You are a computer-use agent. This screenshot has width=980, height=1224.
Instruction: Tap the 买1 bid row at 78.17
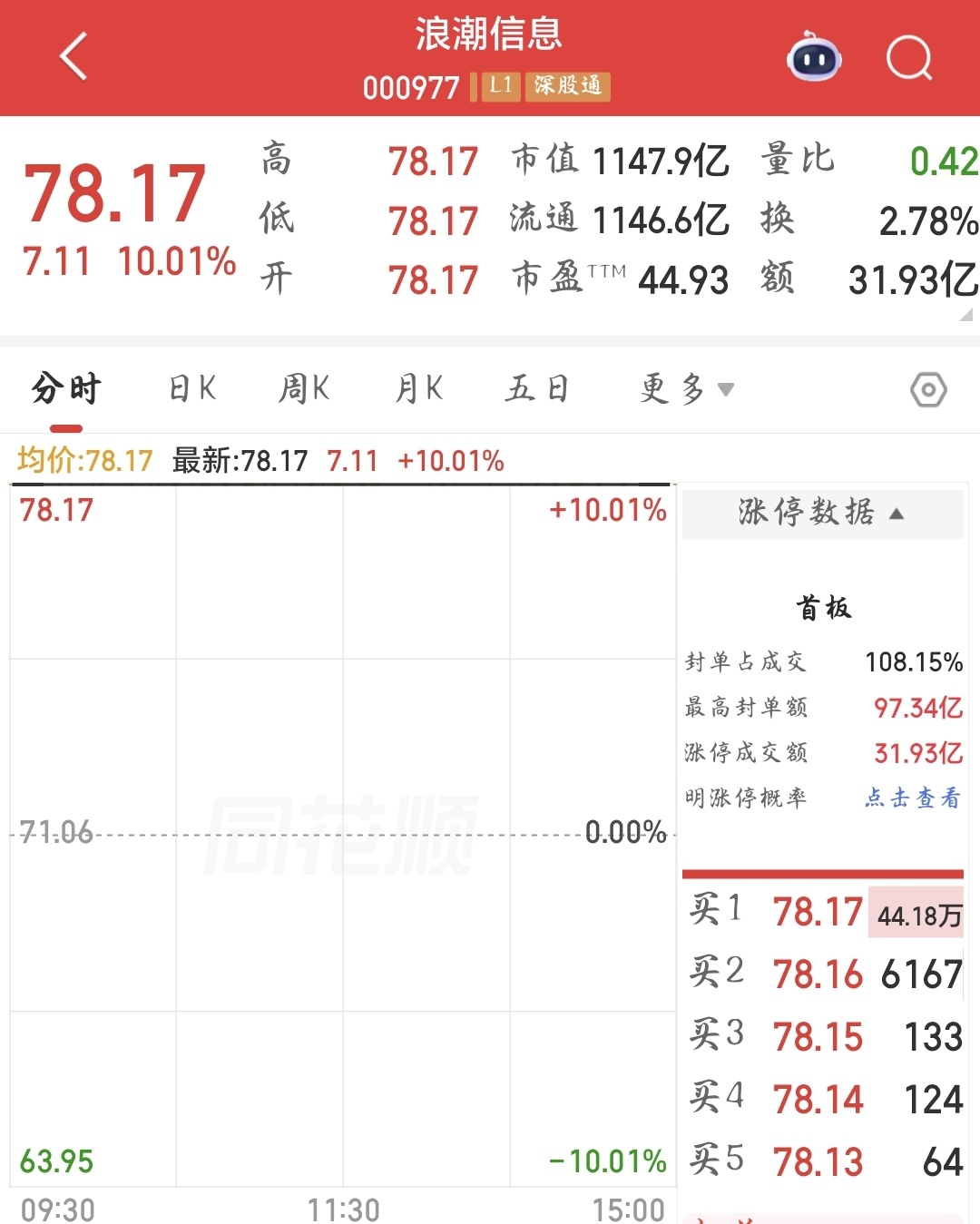pyautogui.click(x=824, y=912)
